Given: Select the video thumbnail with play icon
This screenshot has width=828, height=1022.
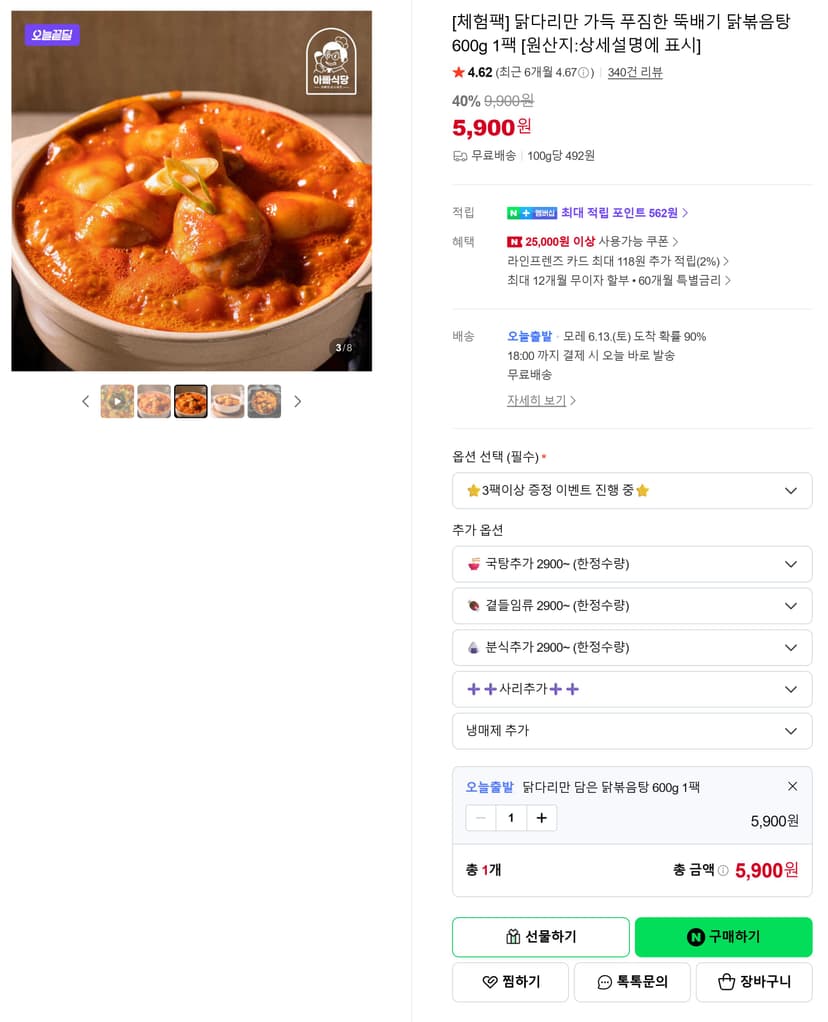Looking at the screenshot, I should tap(117, 402).
